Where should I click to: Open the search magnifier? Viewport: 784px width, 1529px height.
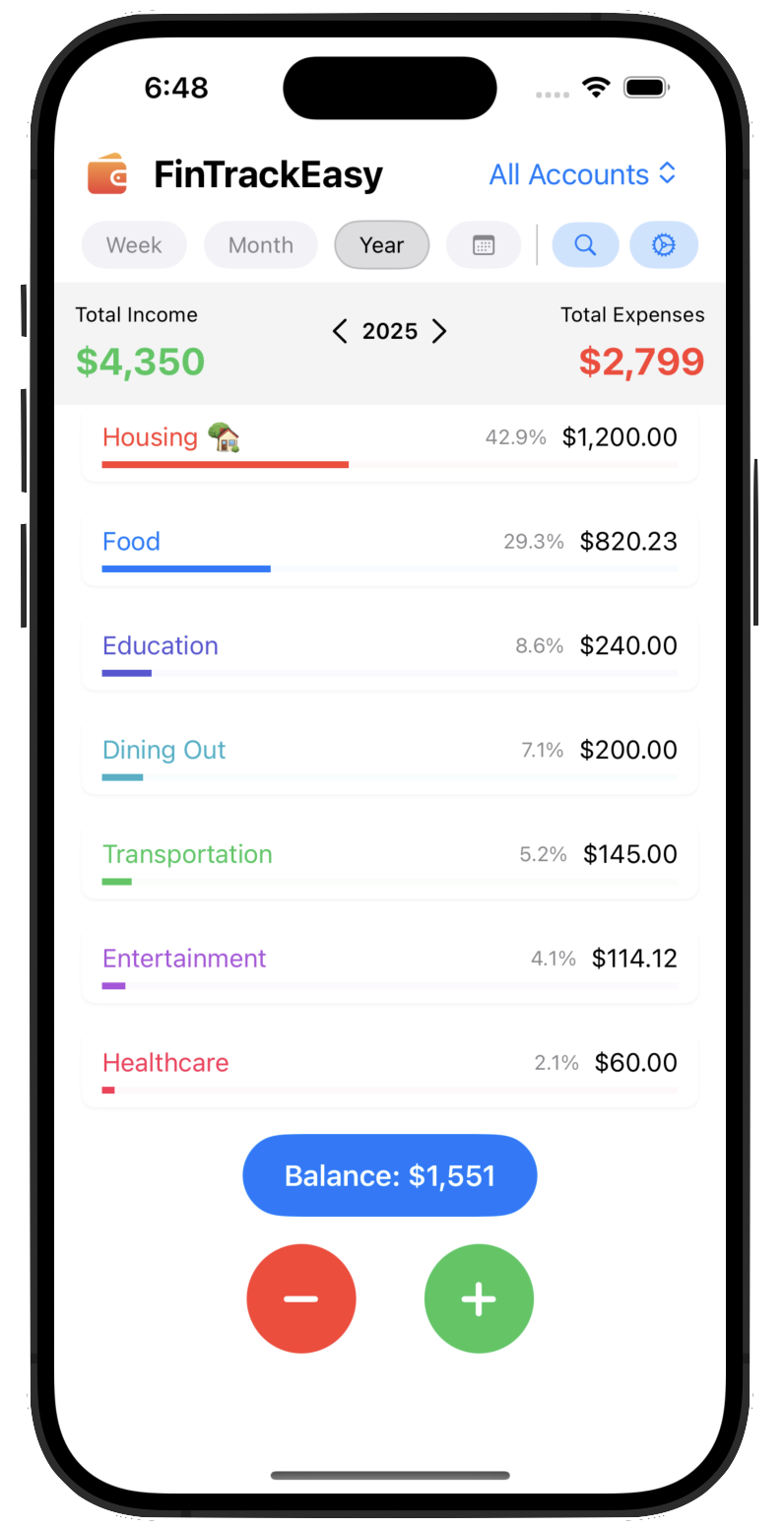click(x=585, y=245)
